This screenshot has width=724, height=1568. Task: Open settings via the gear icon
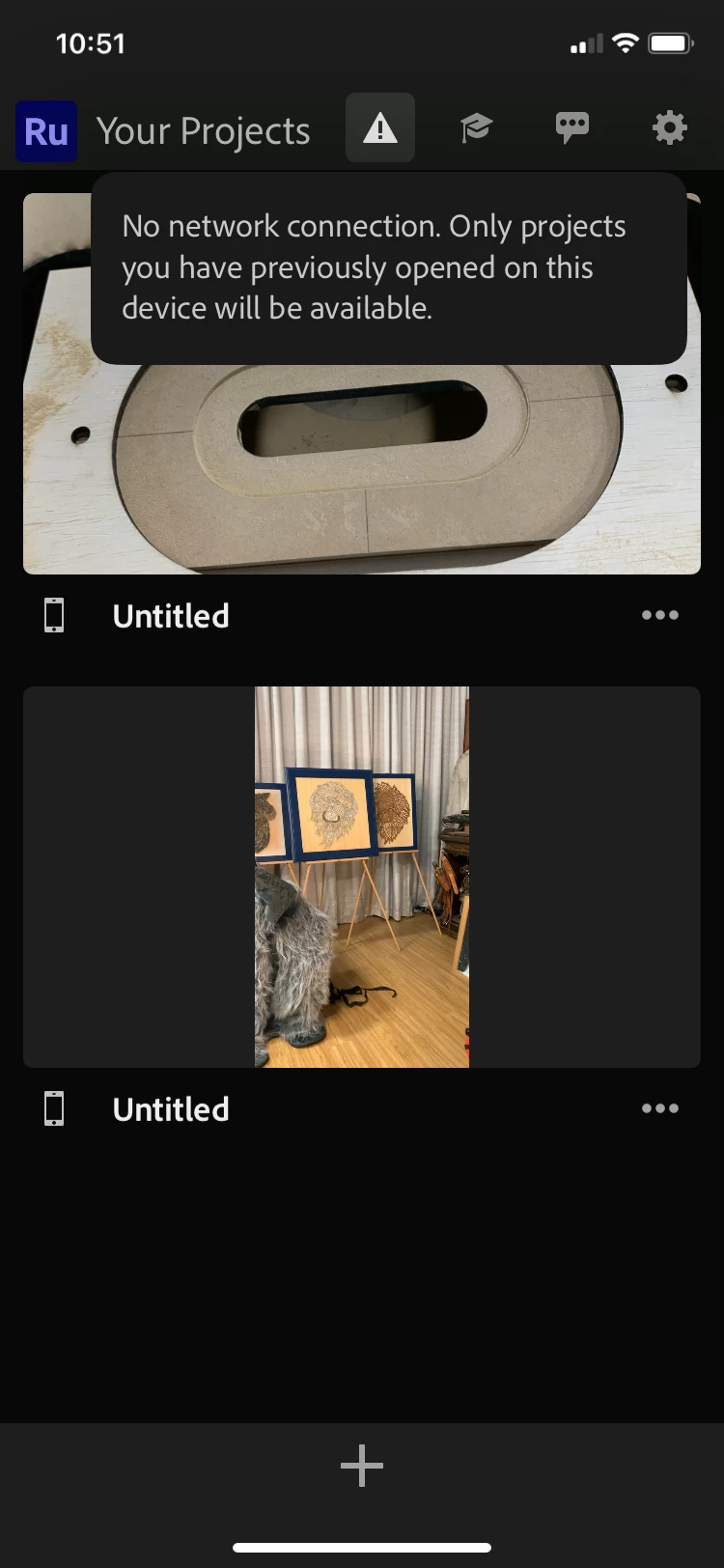point(669,128)
